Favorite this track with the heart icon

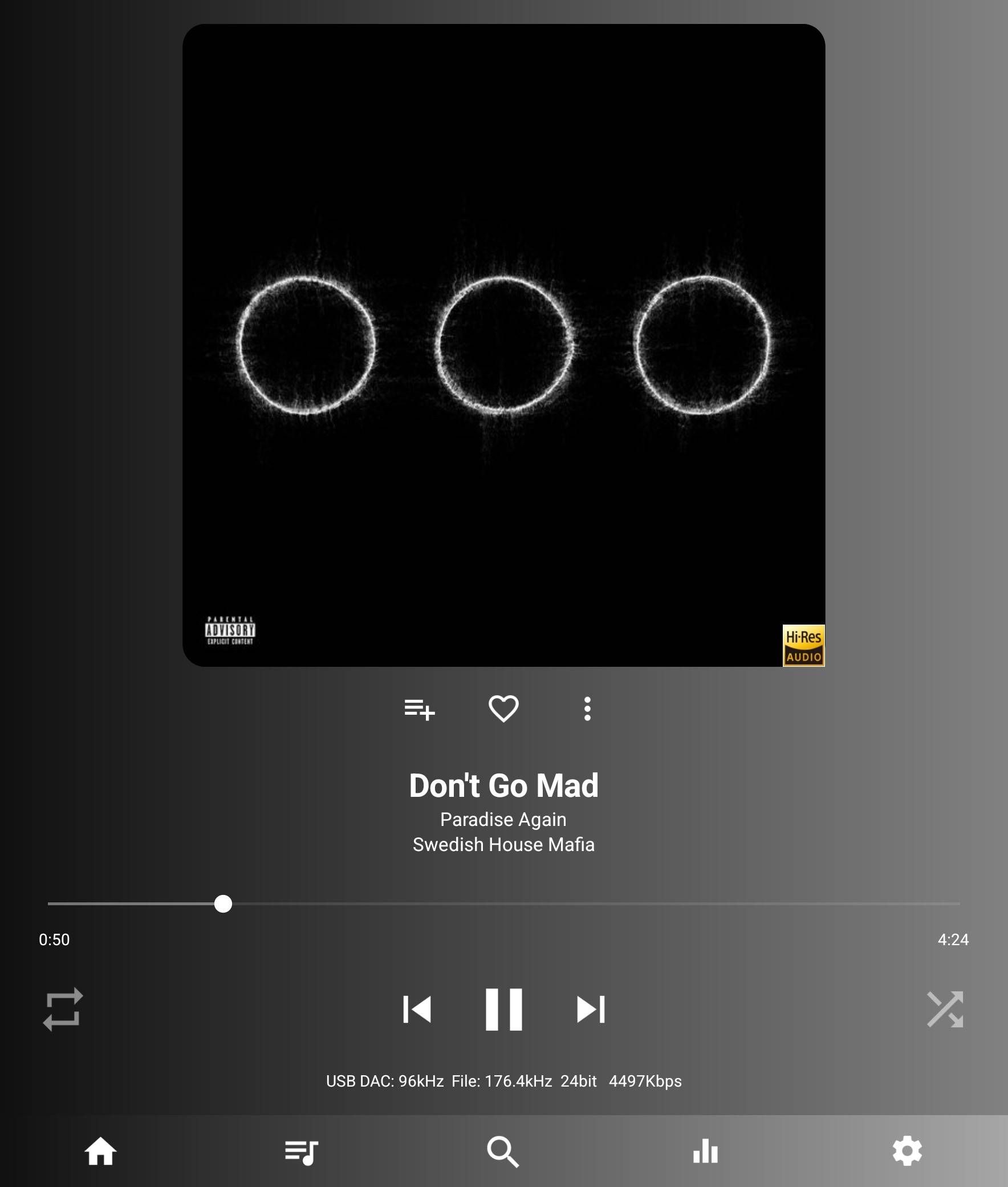click(503, 709)
